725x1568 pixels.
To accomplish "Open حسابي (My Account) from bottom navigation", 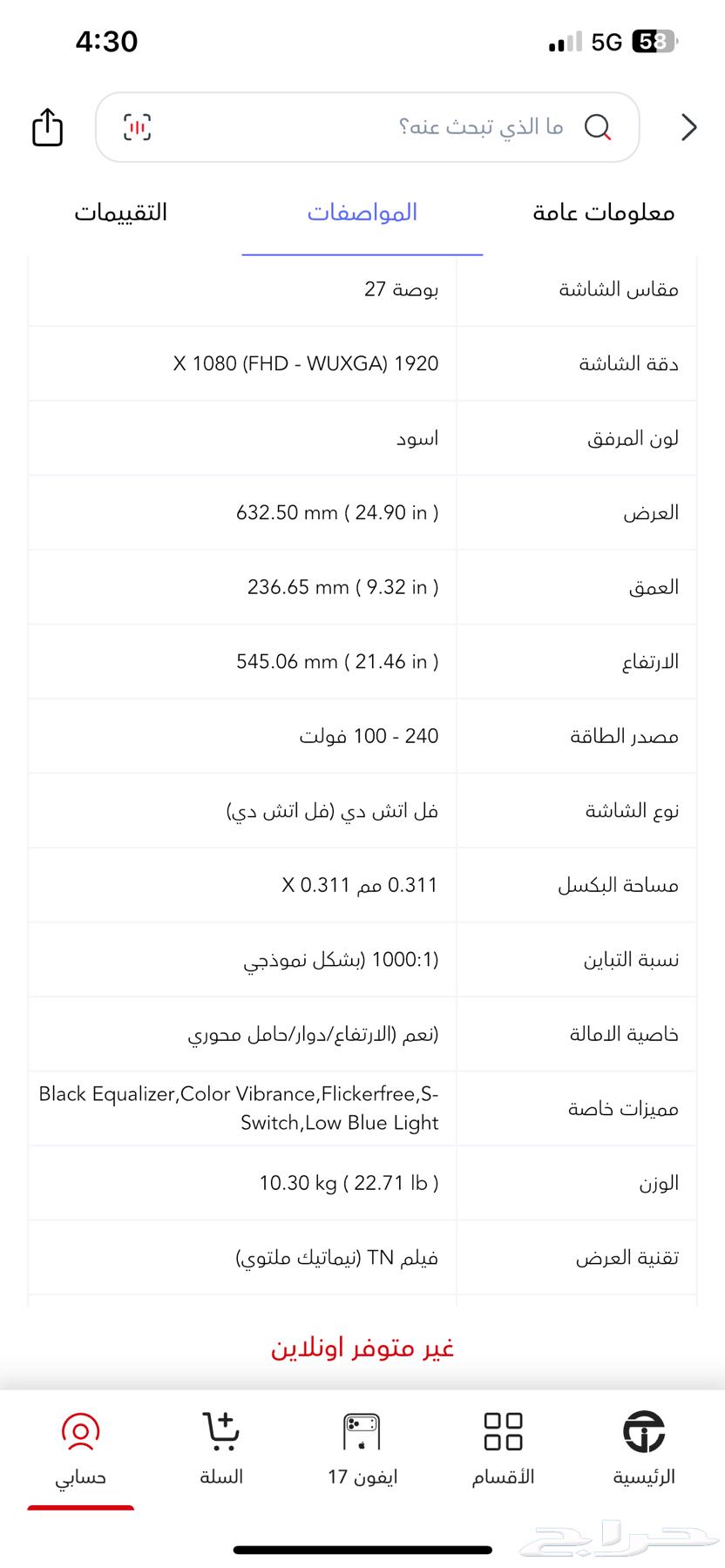I will [x=81, y=1446].
